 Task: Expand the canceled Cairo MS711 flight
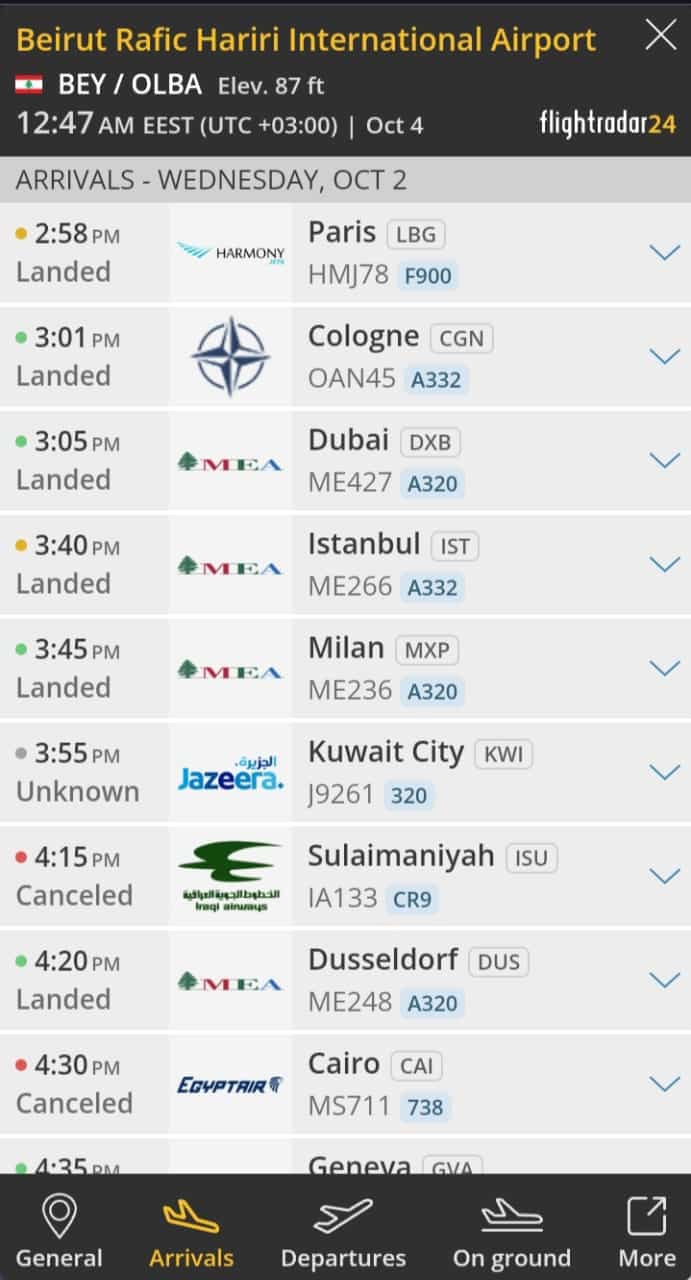pos(664,1084)
